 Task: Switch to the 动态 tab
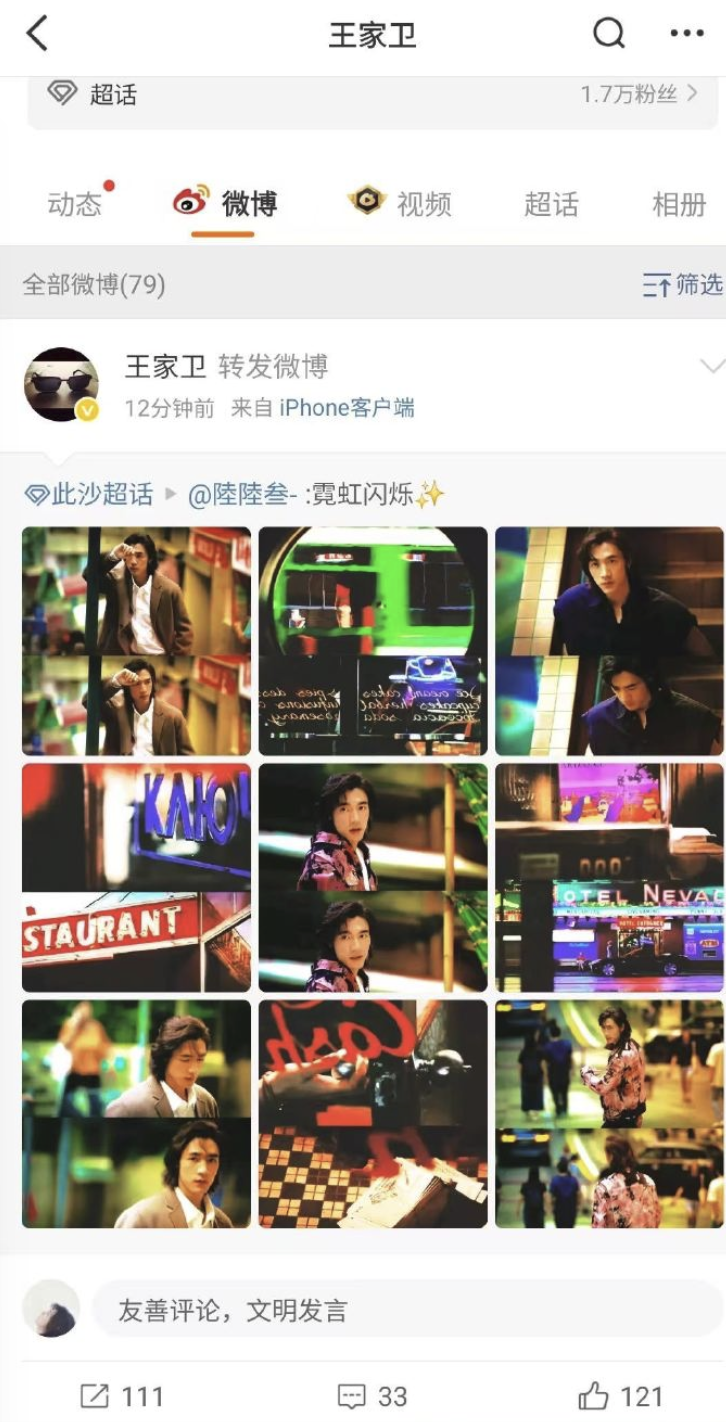tap(75, 204)
